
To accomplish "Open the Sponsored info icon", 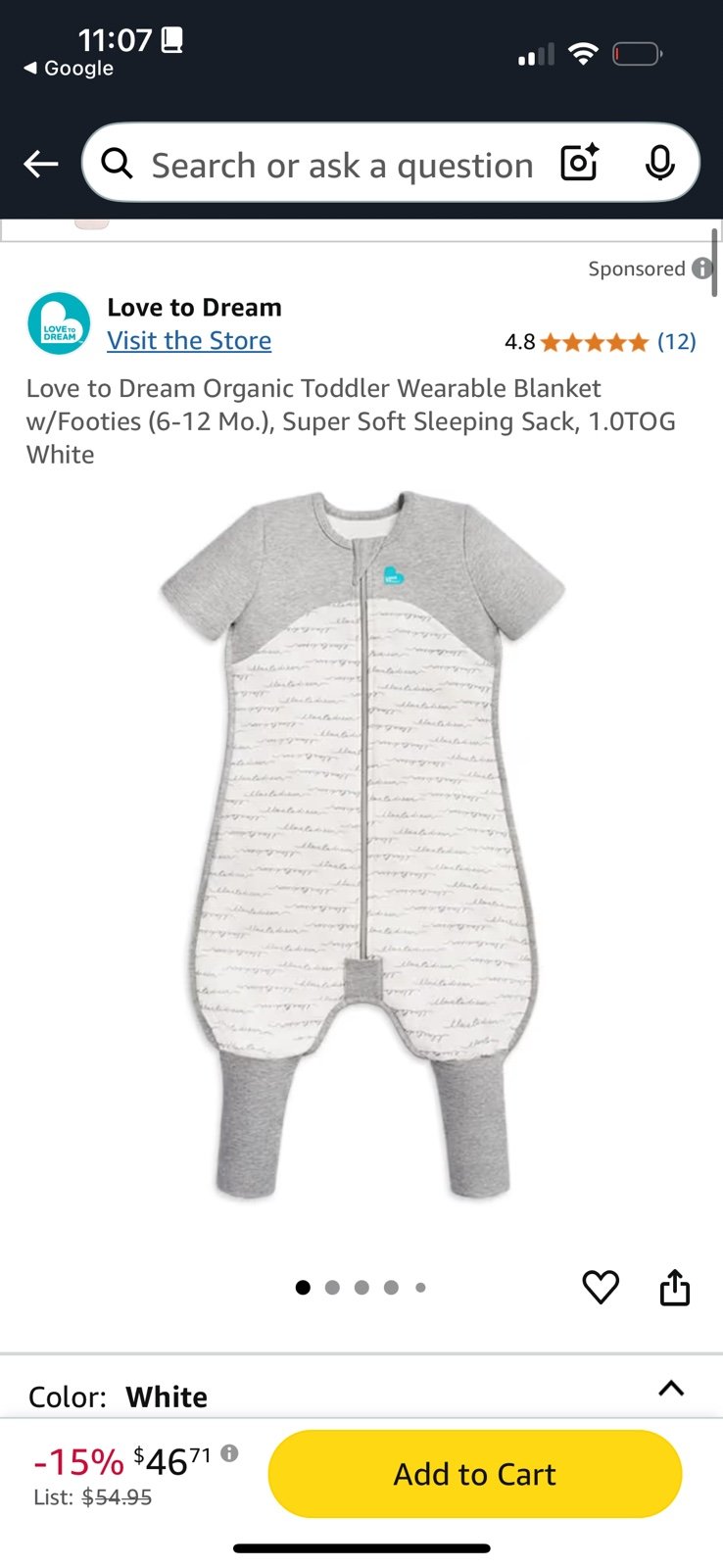I will tap(701, 269).
